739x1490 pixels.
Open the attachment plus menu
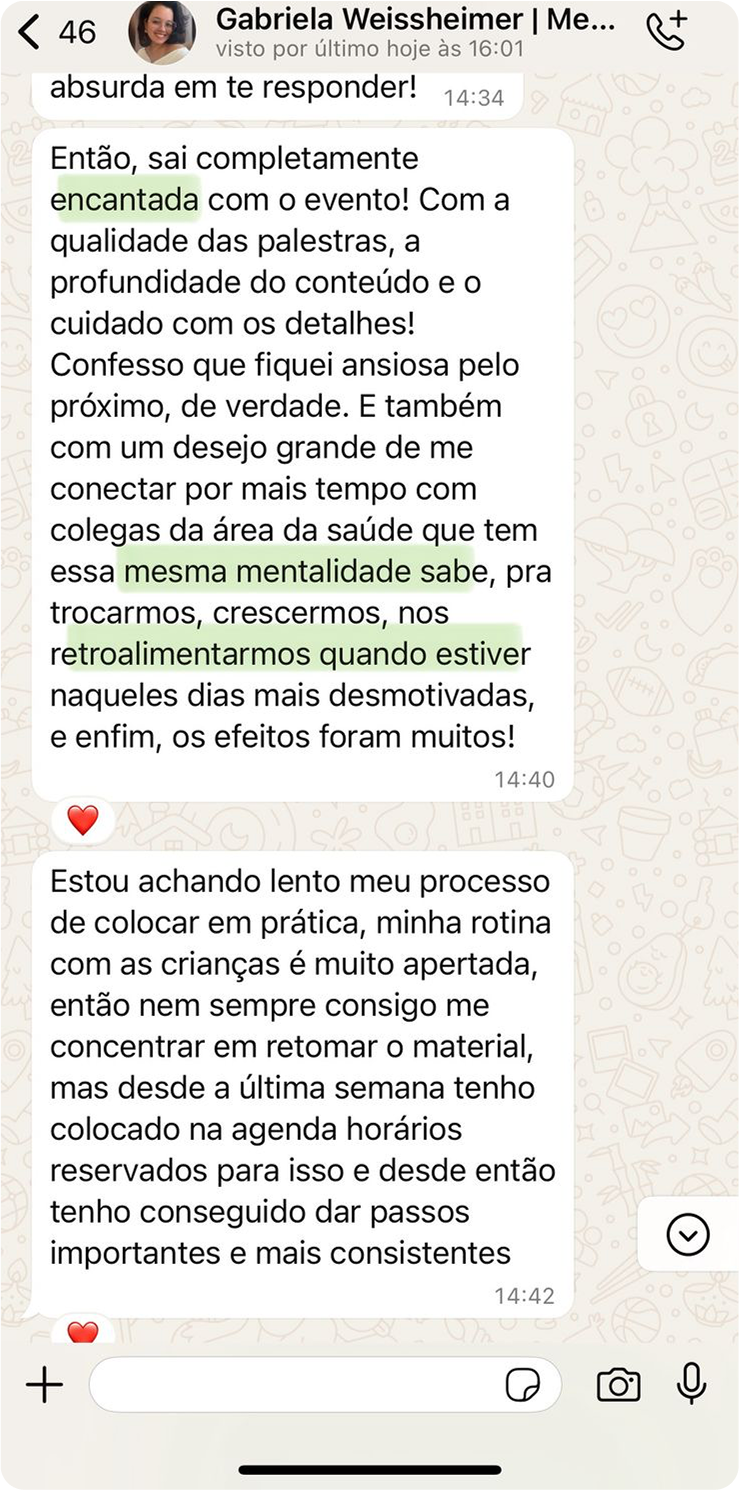tap(44, 1385)
